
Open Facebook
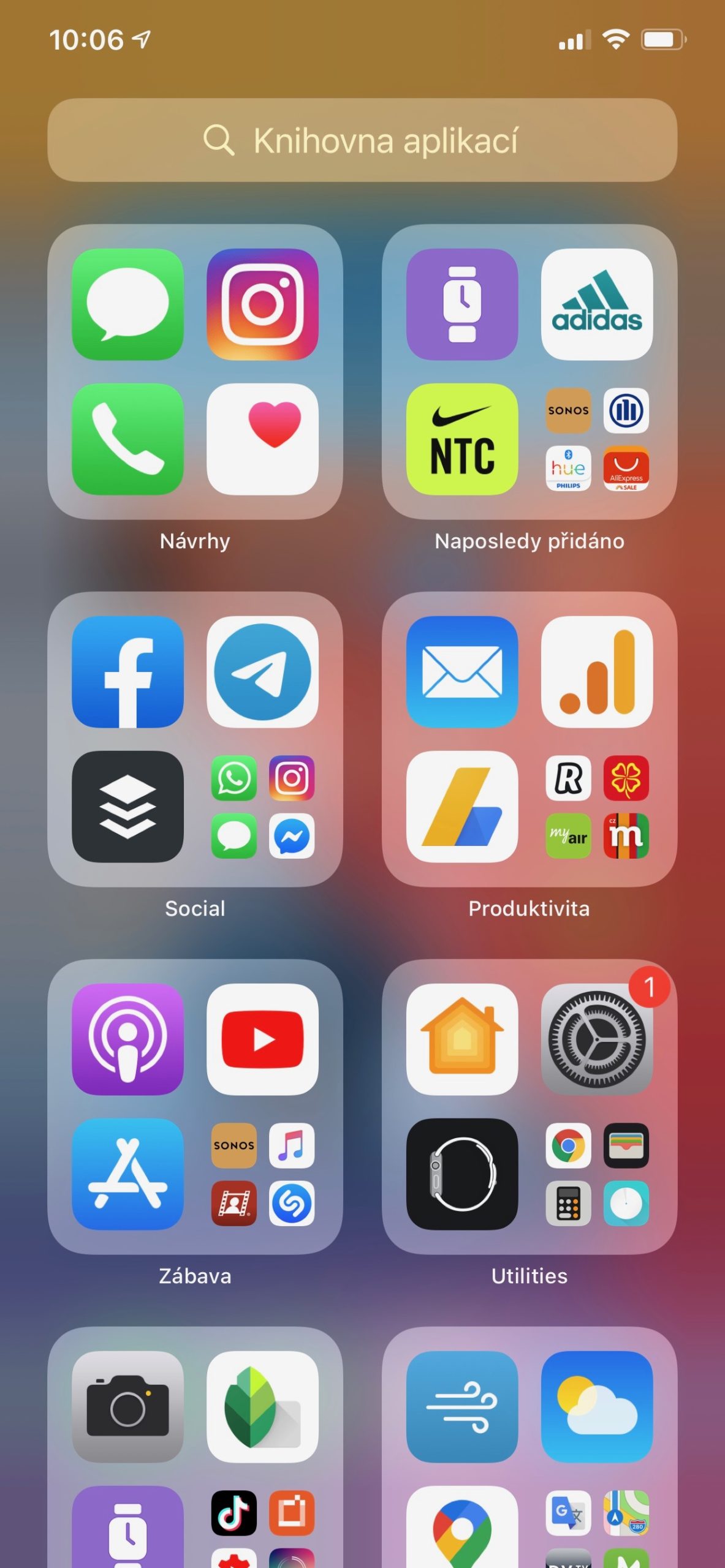pyautogui.click(x=127, y=671)
